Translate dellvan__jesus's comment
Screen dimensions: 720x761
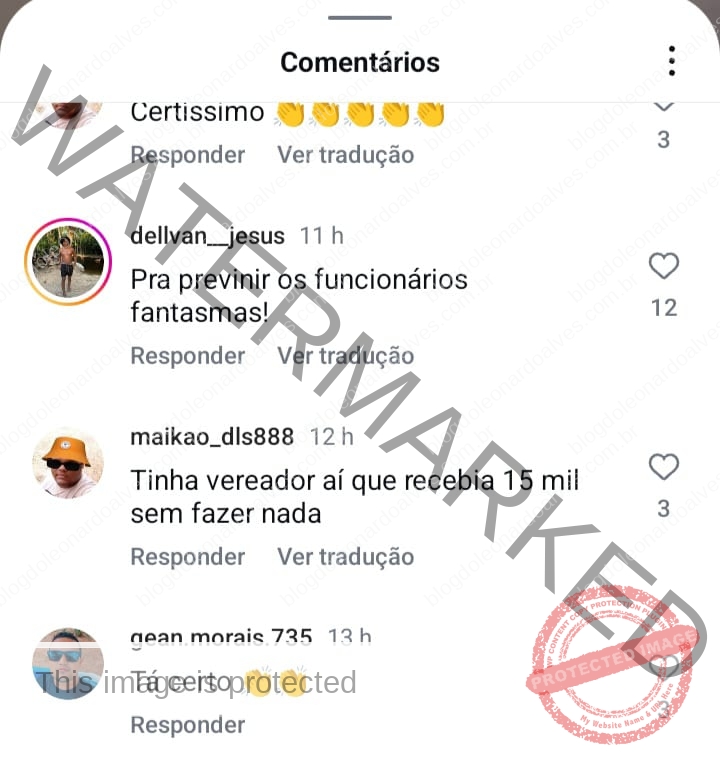[345, 356]
